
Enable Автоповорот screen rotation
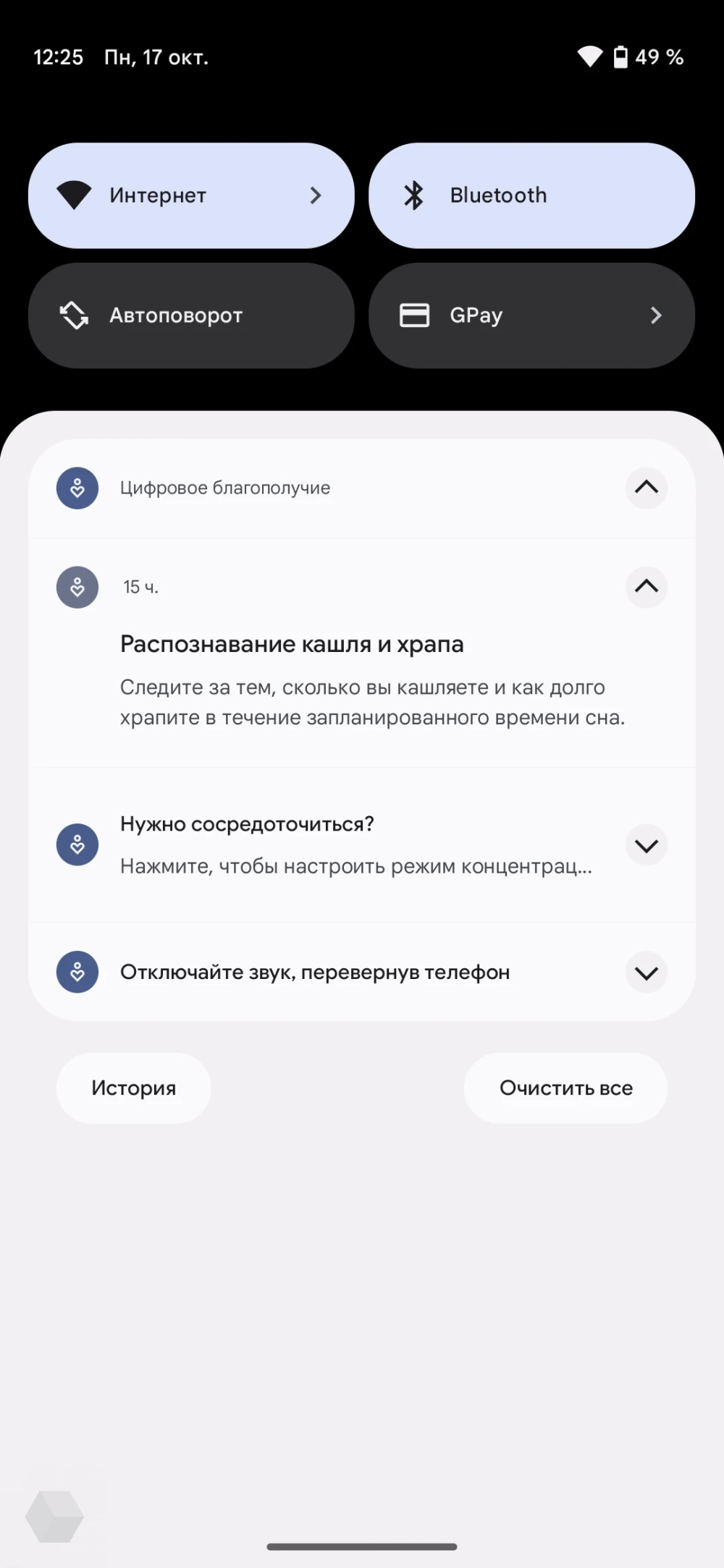191,315
